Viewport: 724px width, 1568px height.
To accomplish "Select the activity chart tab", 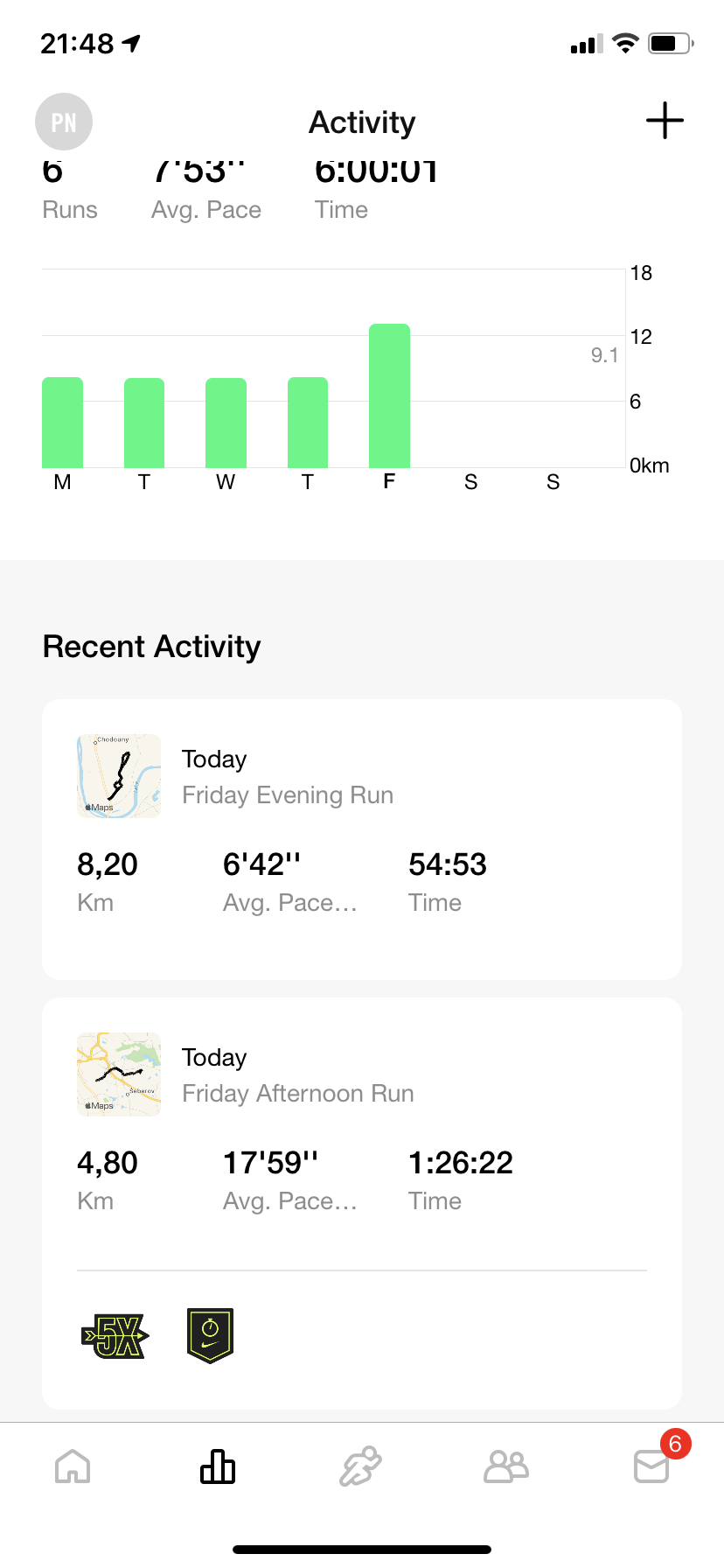I will 218,1466.
